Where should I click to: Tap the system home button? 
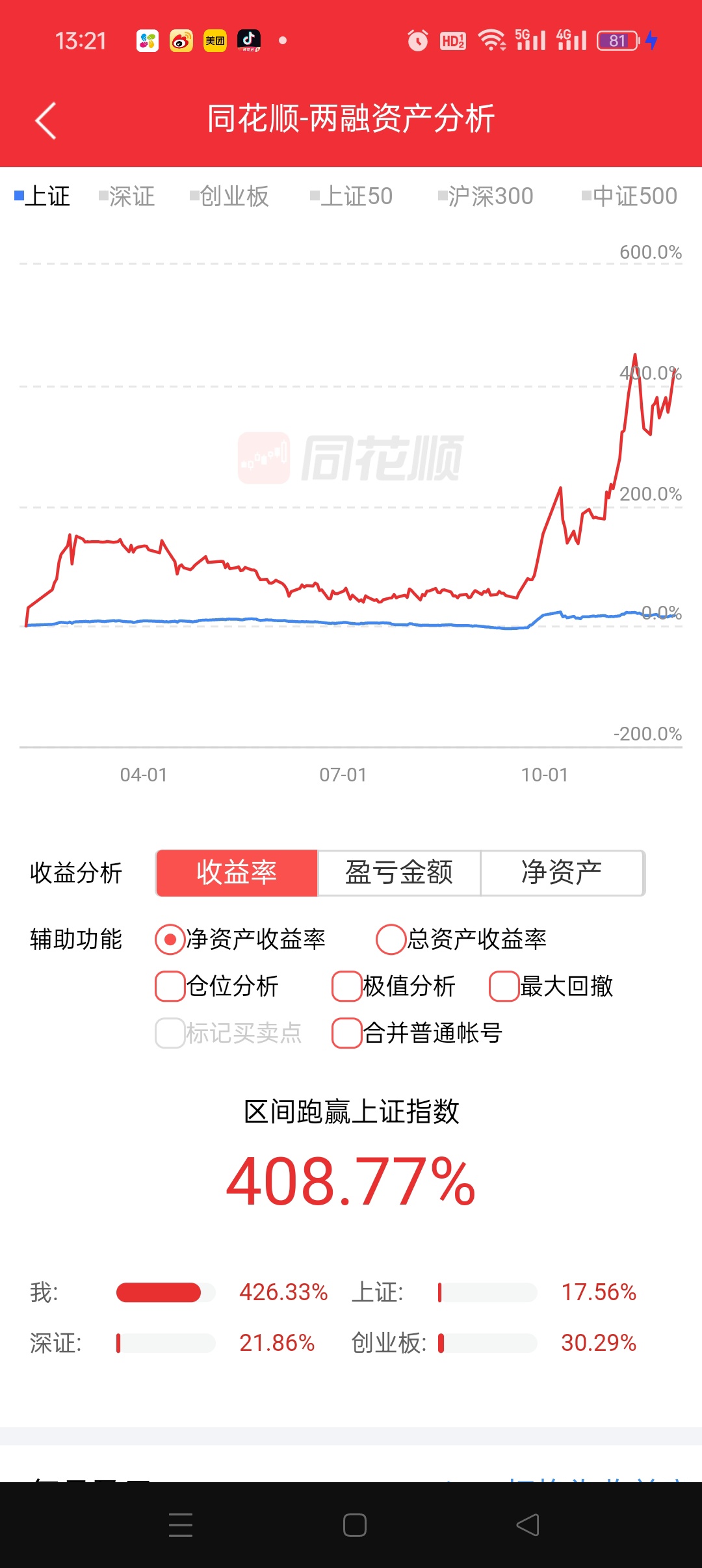(354, 1525)
